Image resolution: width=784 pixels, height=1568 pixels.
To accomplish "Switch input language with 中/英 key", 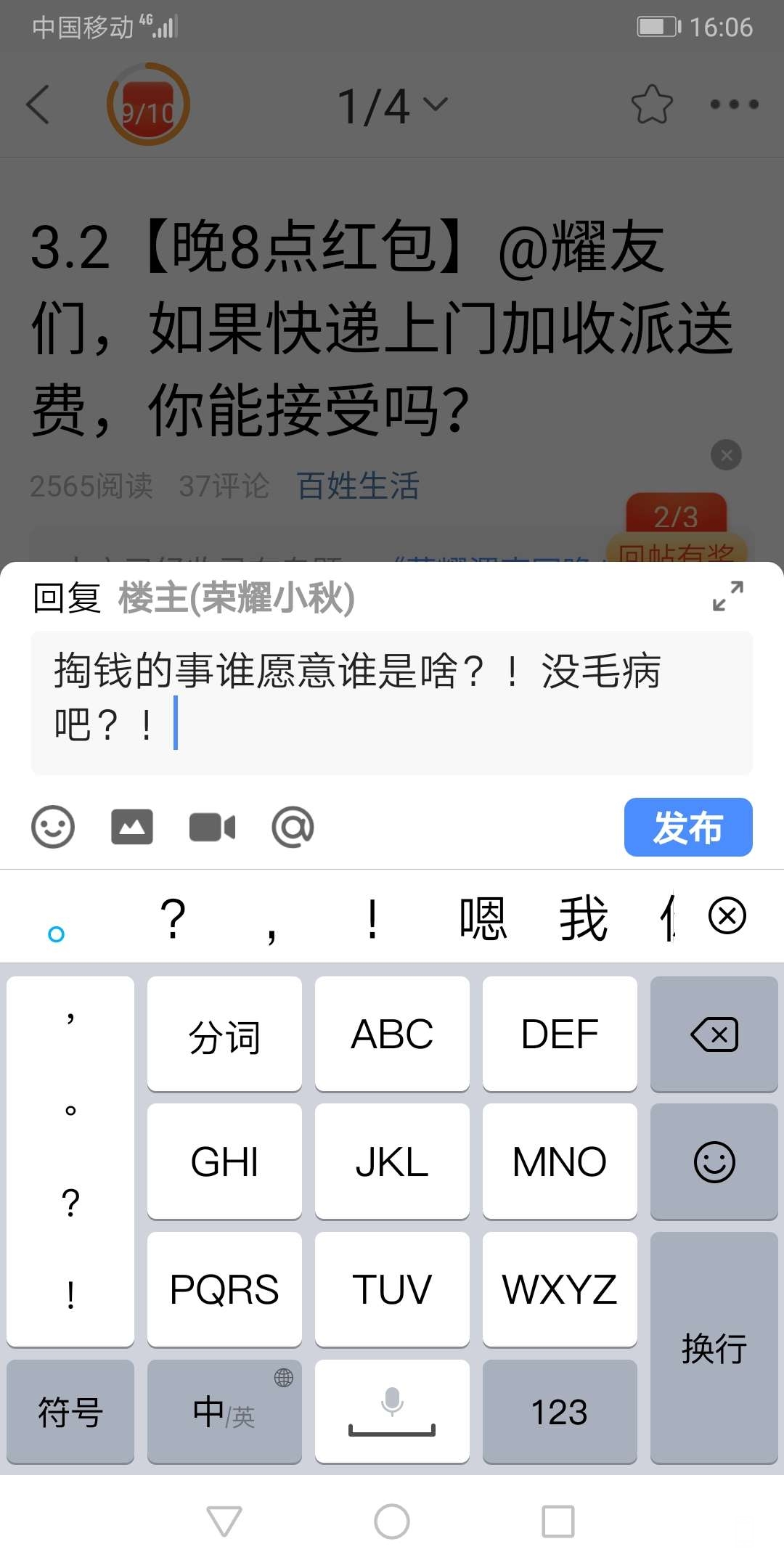I will 224,1412.
